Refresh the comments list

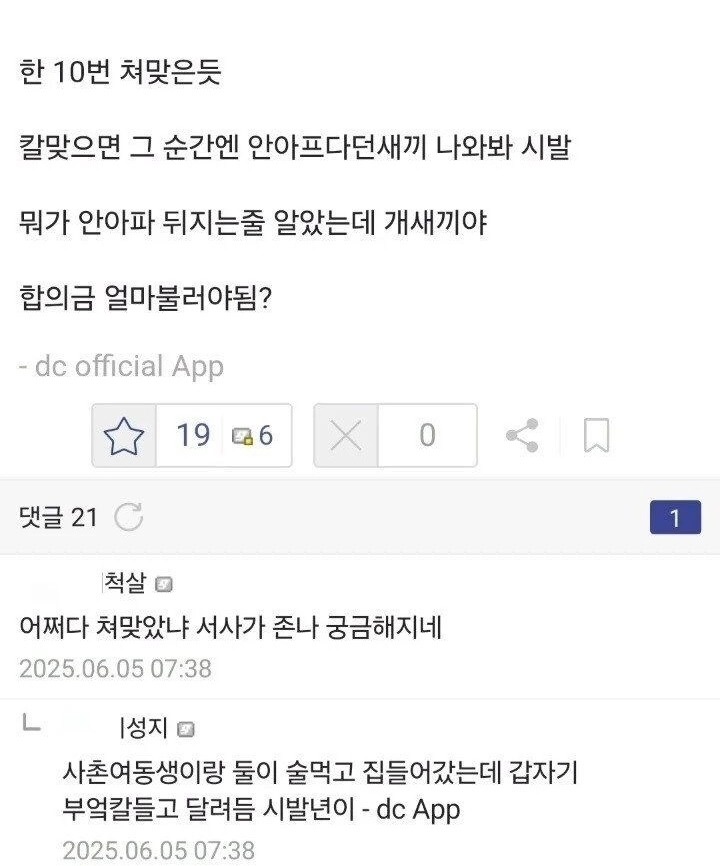(129, 517)
